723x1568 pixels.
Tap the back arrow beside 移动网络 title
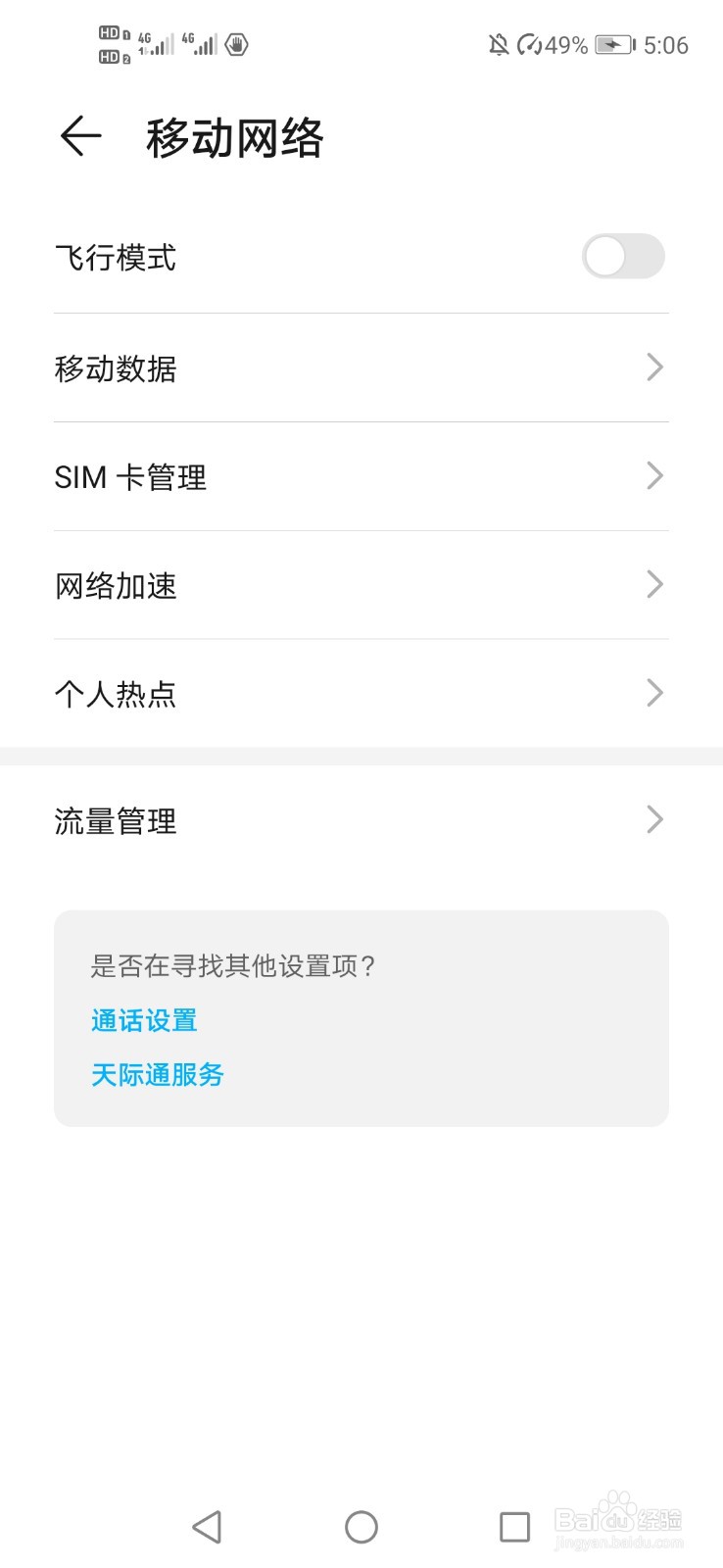point(80,137)
